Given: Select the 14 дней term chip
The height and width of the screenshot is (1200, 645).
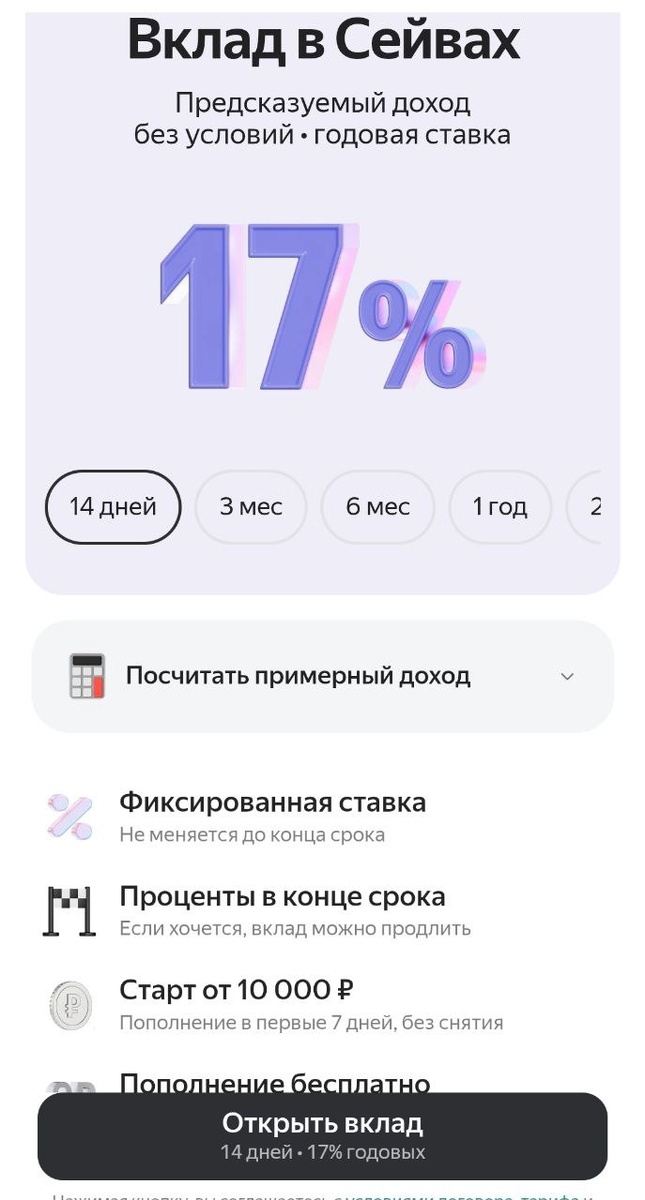Looking at the screenshot, I should point(113,507).
